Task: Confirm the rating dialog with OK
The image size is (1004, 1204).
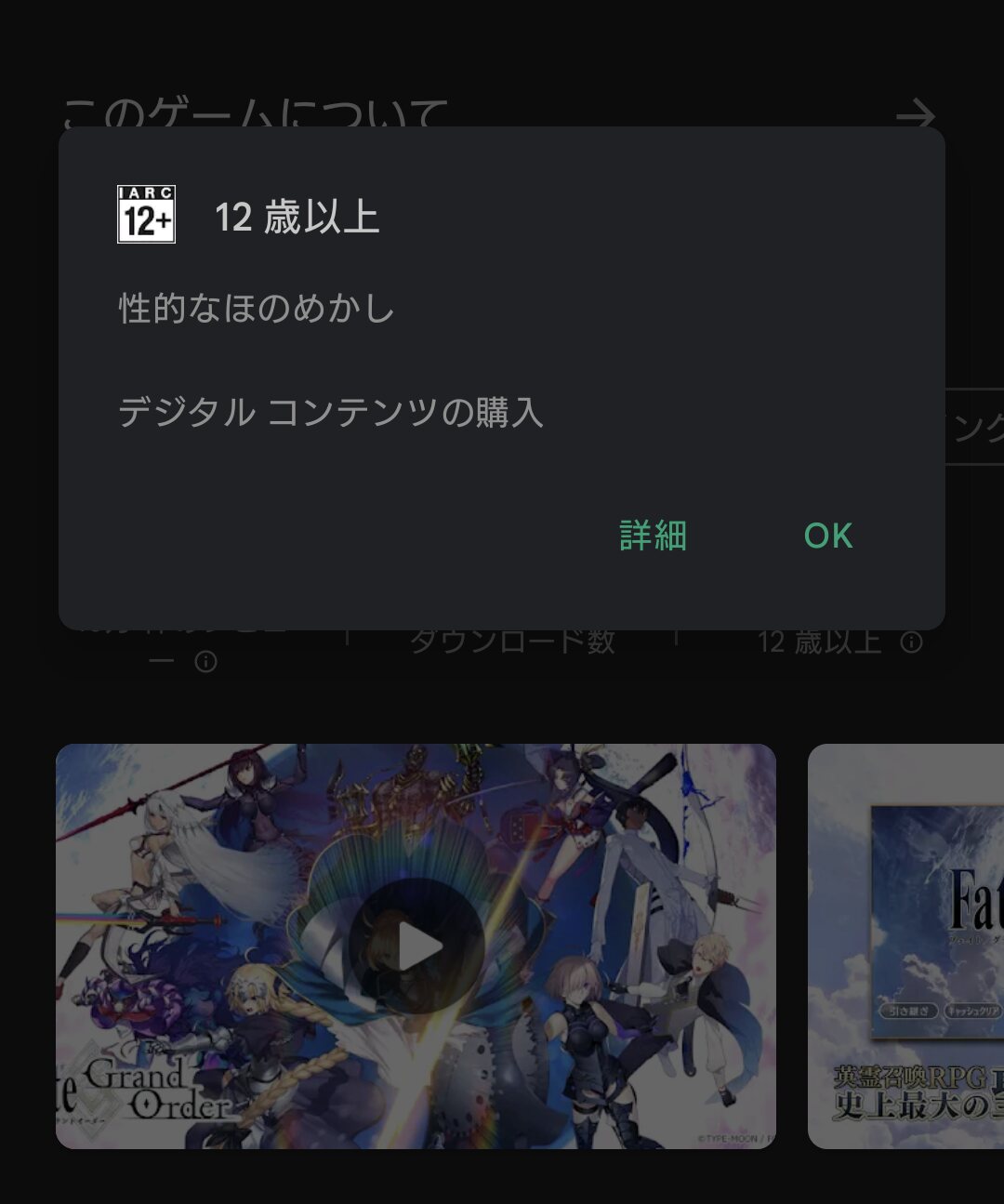Action: 827,536
